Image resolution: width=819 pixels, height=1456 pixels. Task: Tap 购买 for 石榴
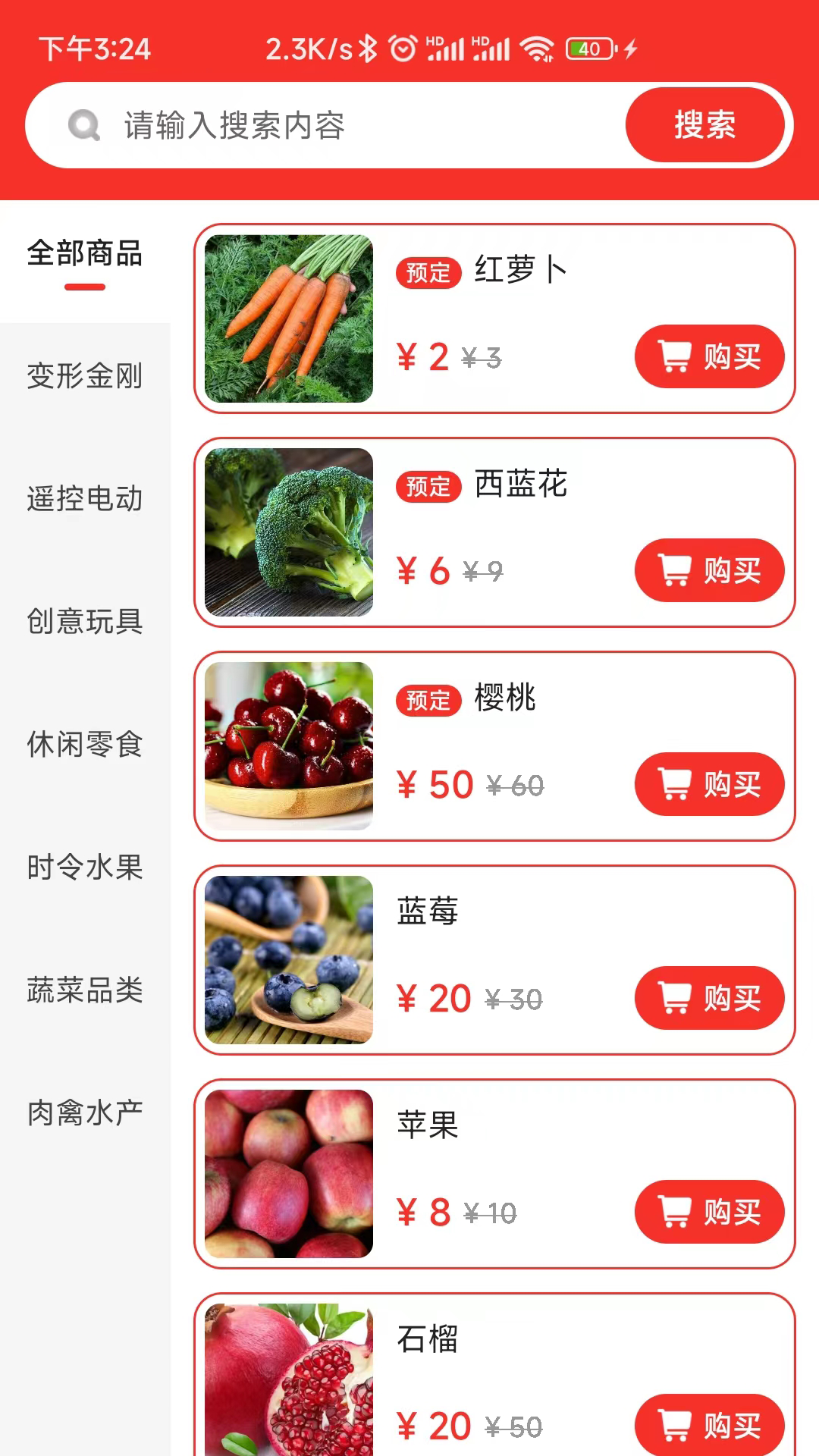coord(709,1426)
